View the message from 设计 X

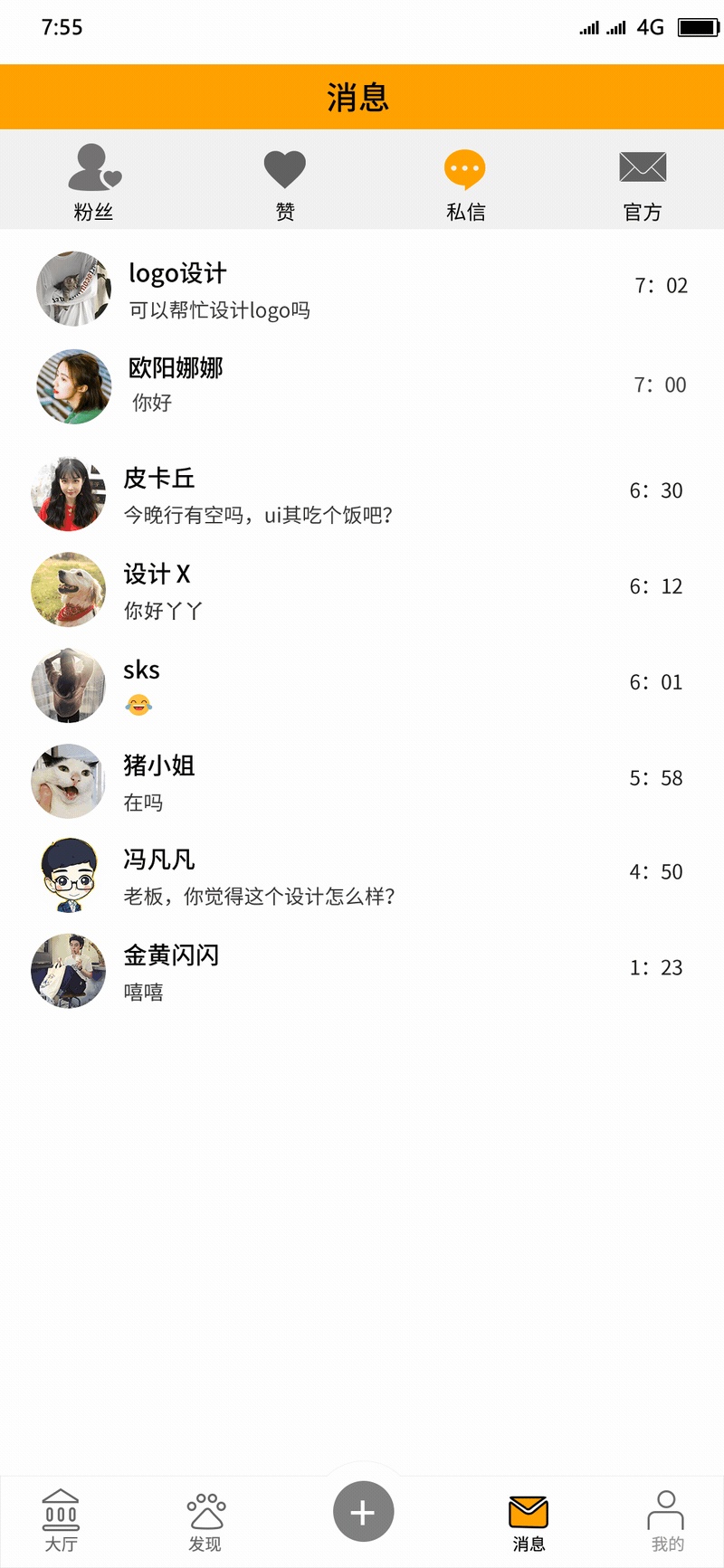click(x=362, y=590)
